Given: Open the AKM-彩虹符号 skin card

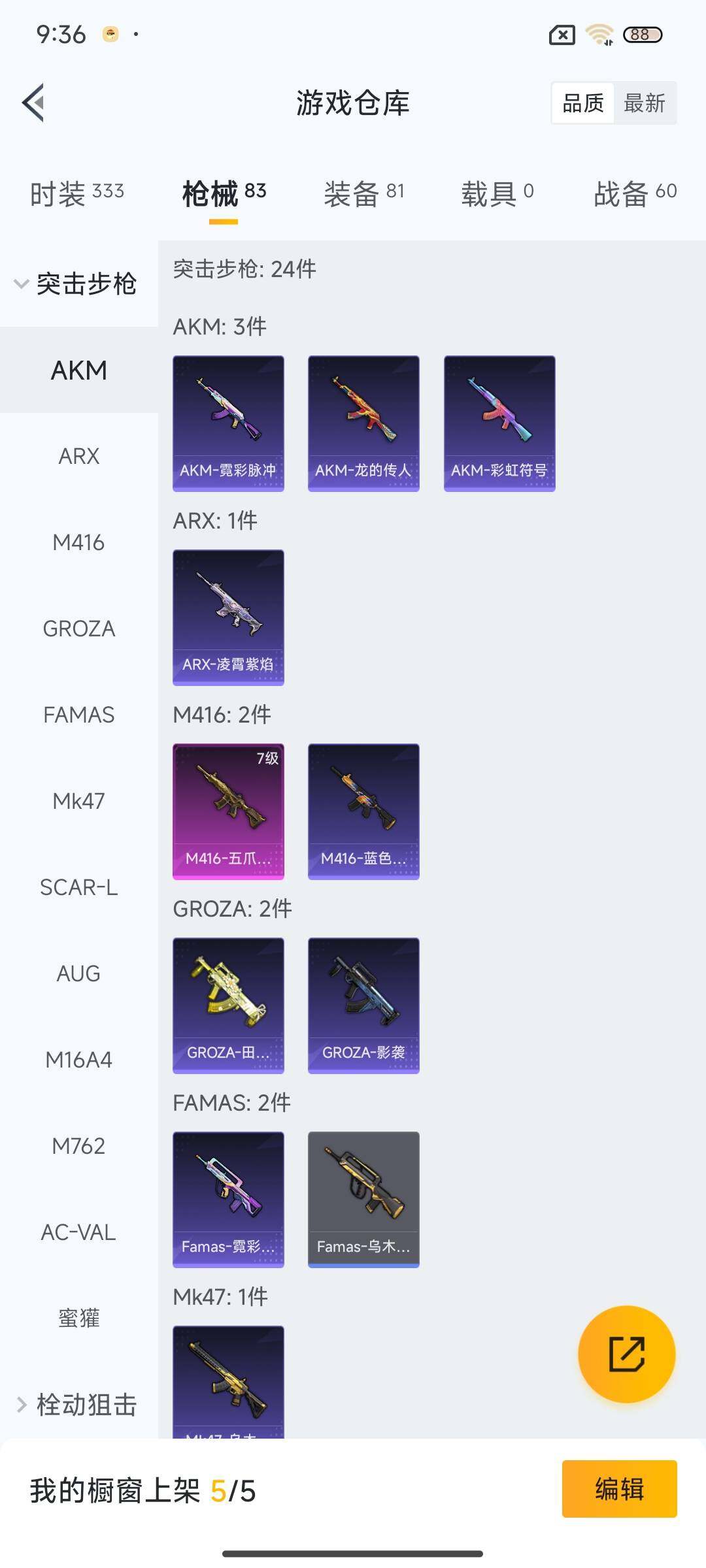Looking at the screenshot, I should pos(499,423).
